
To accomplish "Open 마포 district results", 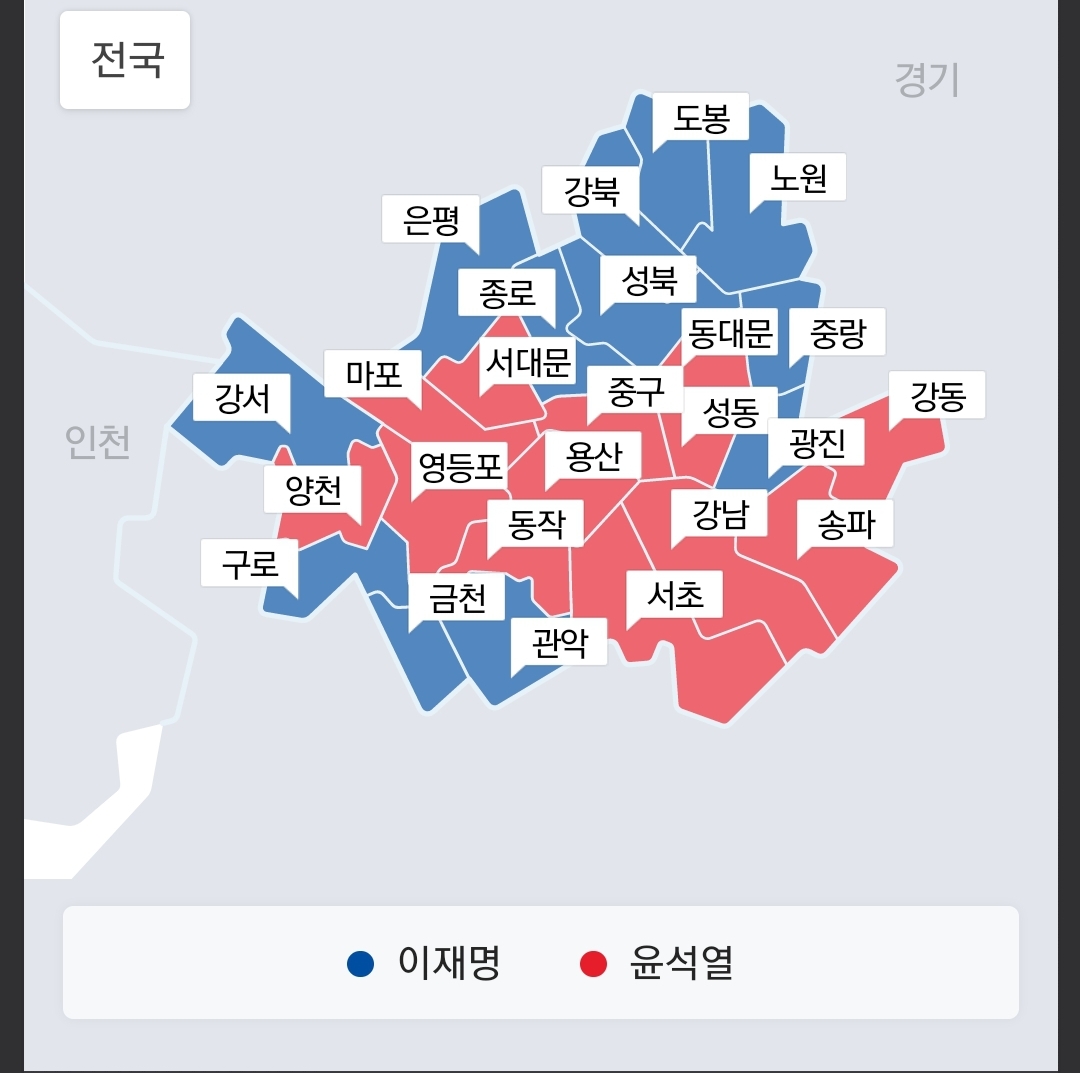I will click(x=373, y=374).
